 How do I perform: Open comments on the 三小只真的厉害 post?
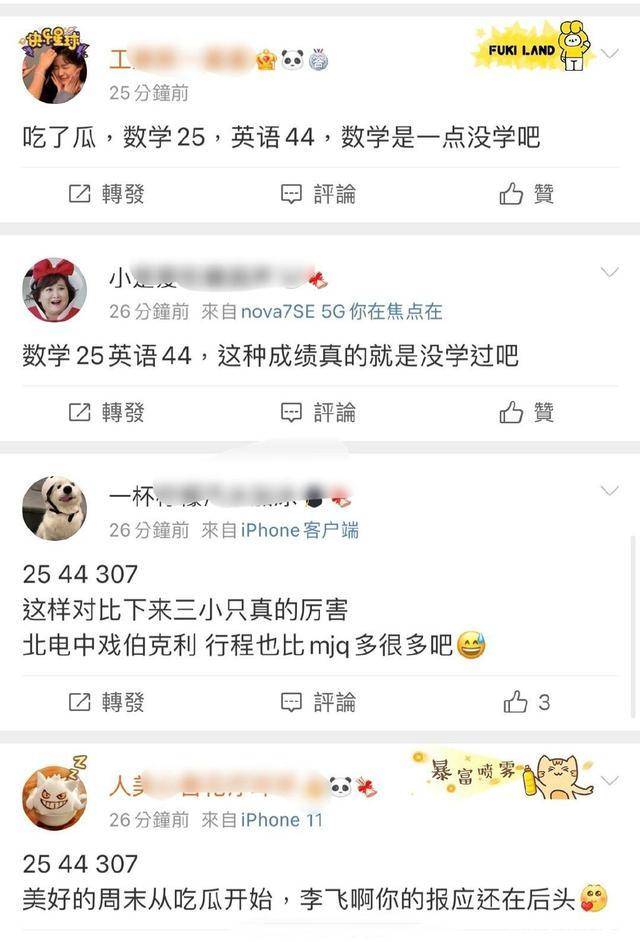tap(318, 702)
